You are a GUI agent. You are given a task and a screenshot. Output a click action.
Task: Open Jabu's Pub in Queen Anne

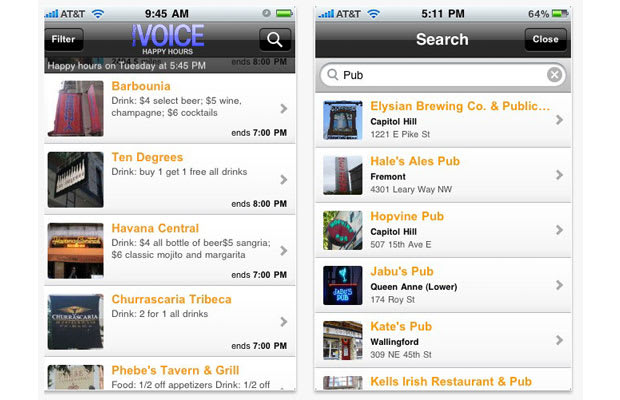tap(440, 285)
